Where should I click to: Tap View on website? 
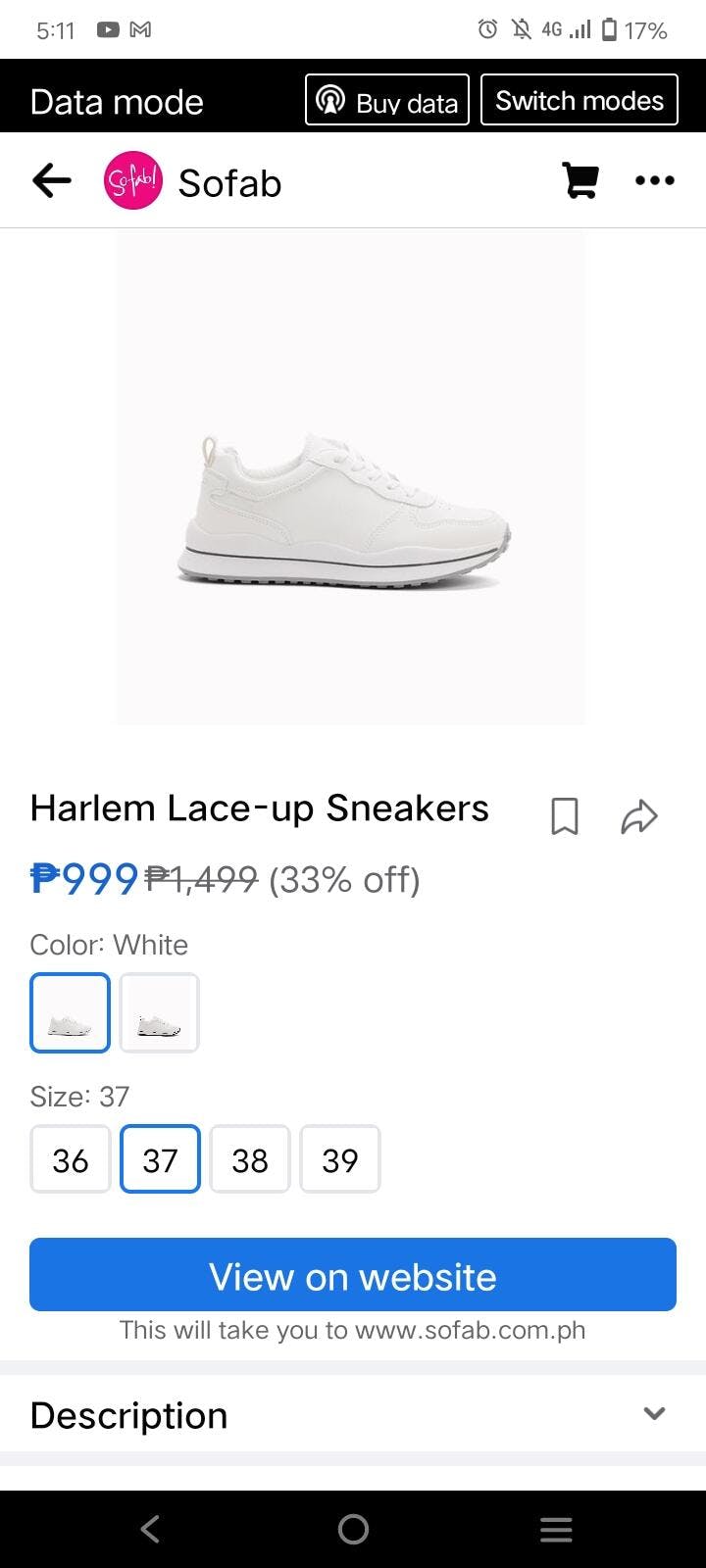pos(353,1275)
